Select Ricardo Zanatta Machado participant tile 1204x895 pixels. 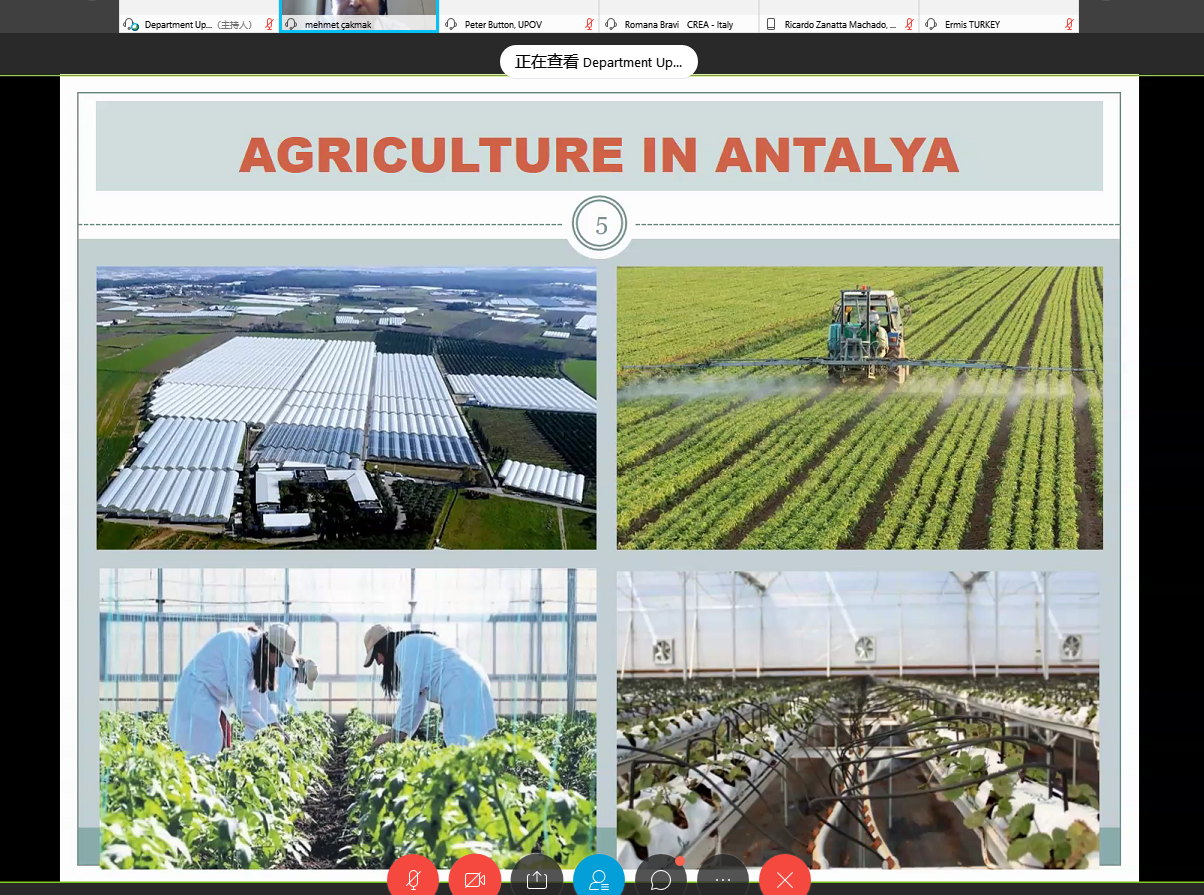(x=838, y=16)
